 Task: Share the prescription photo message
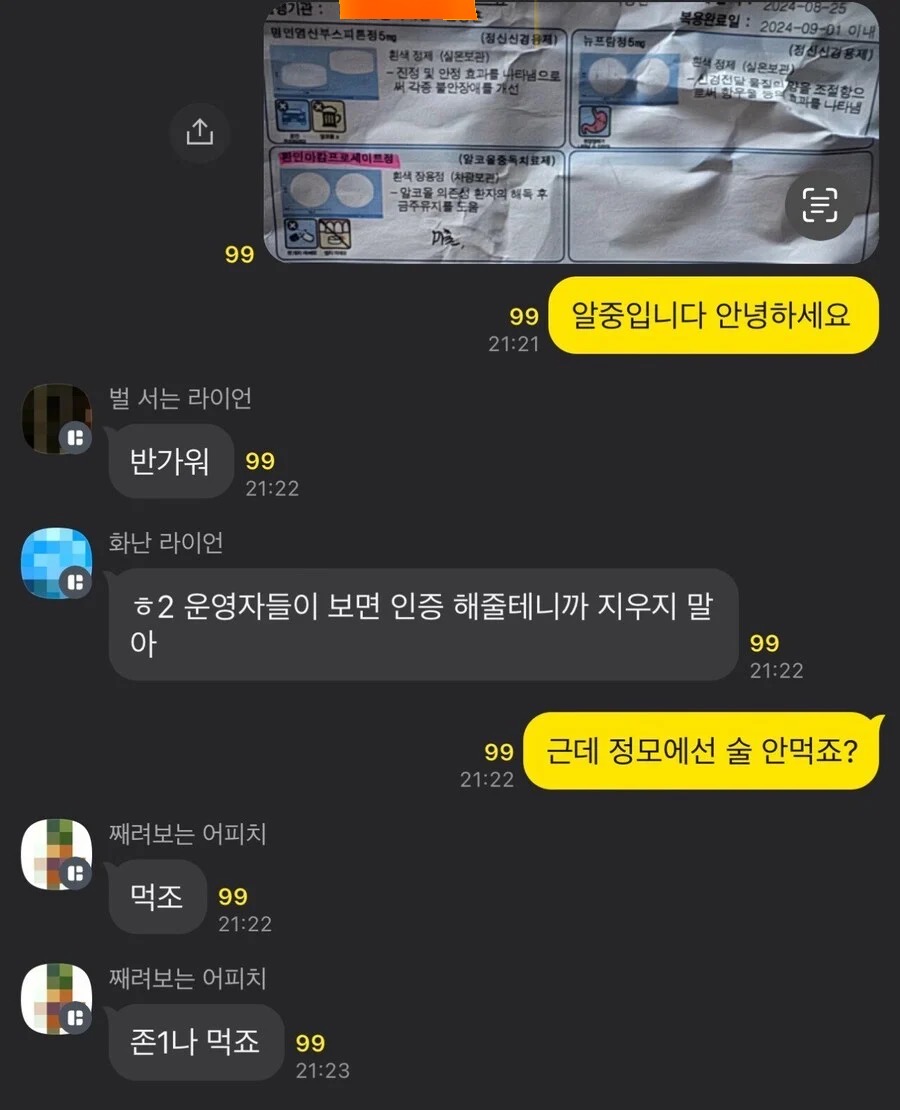[199, 132]
